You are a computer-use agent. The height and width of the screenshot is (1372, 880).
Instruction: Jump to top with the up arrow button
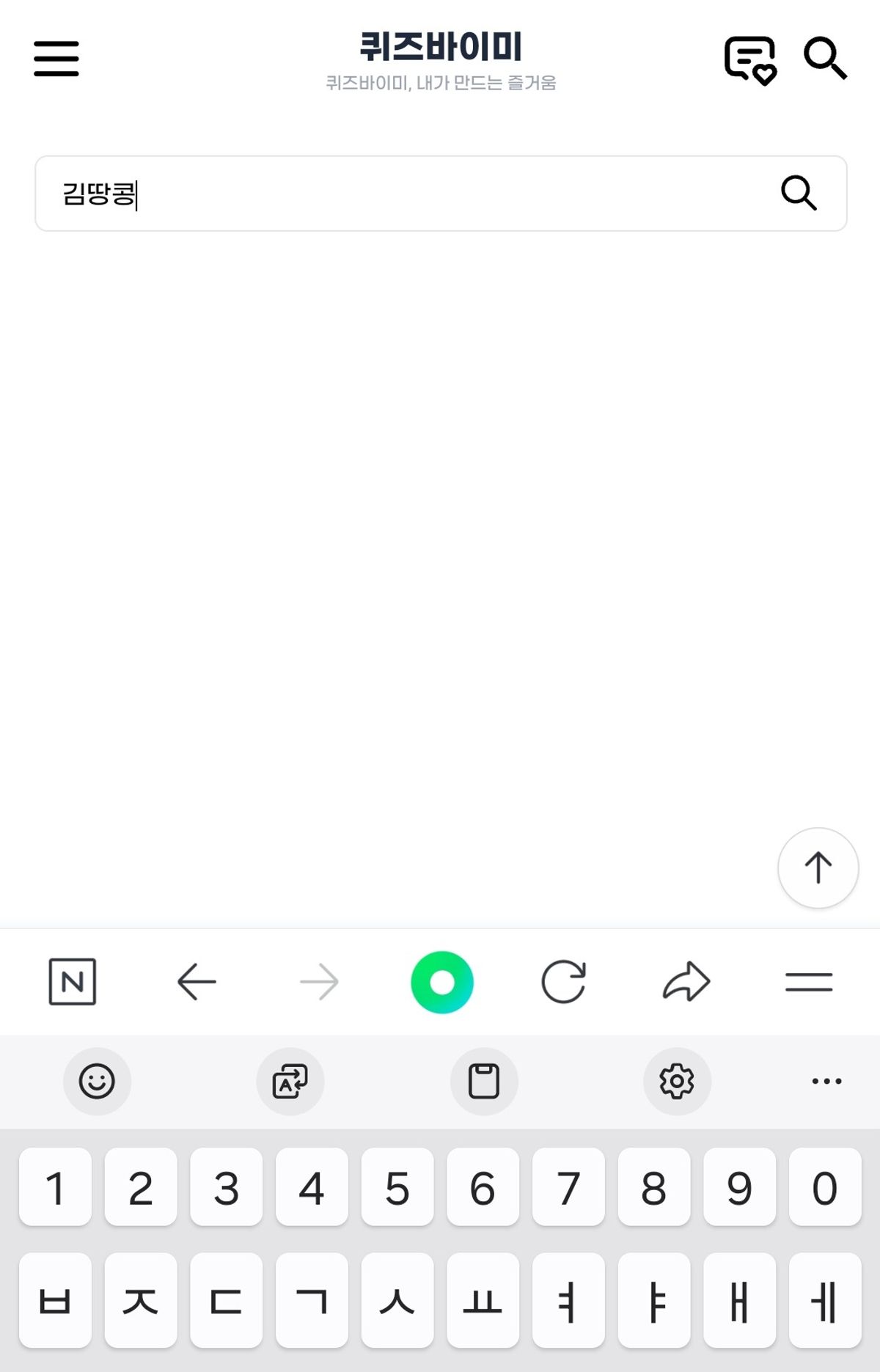818,868
